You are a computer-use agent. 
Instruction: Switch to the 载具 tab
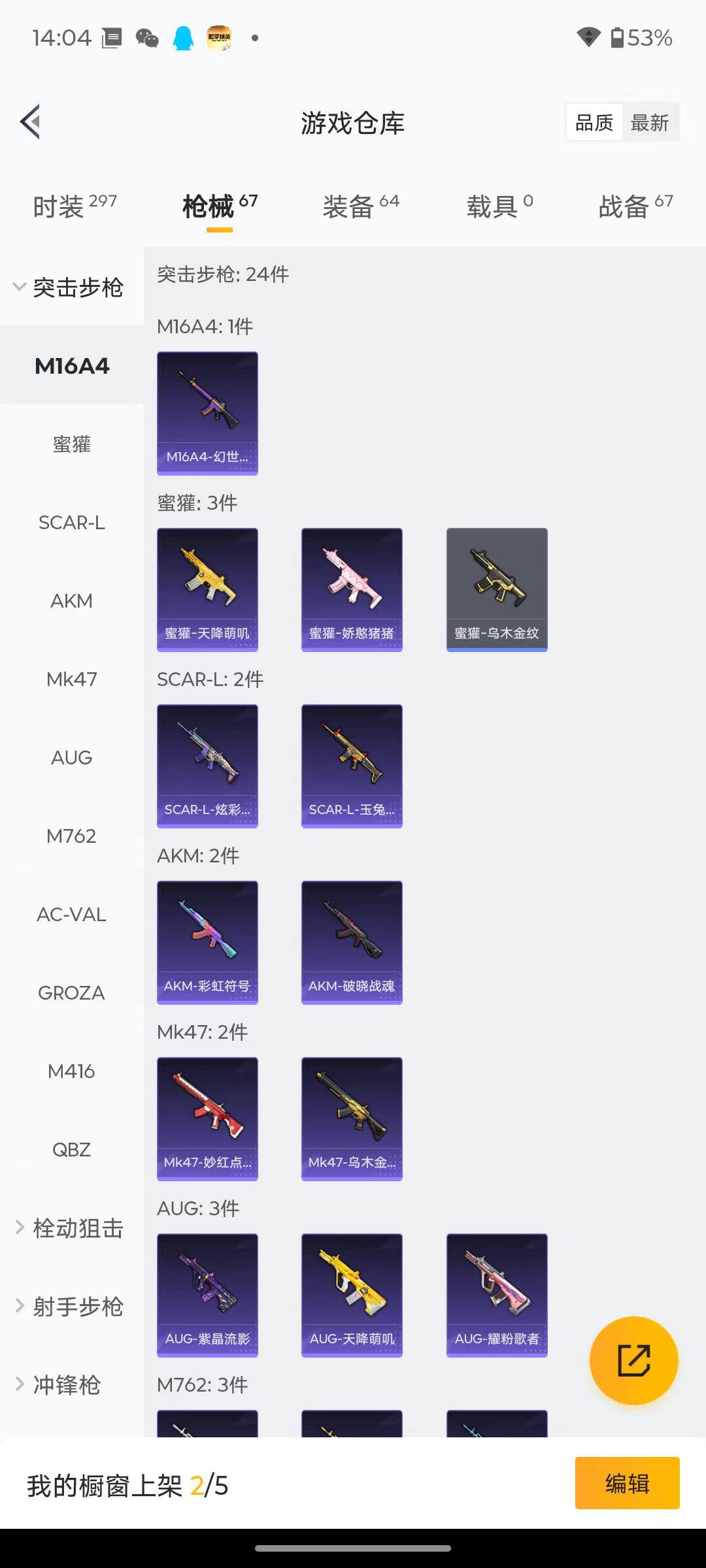pyautogui.click(x=499, y=206)
